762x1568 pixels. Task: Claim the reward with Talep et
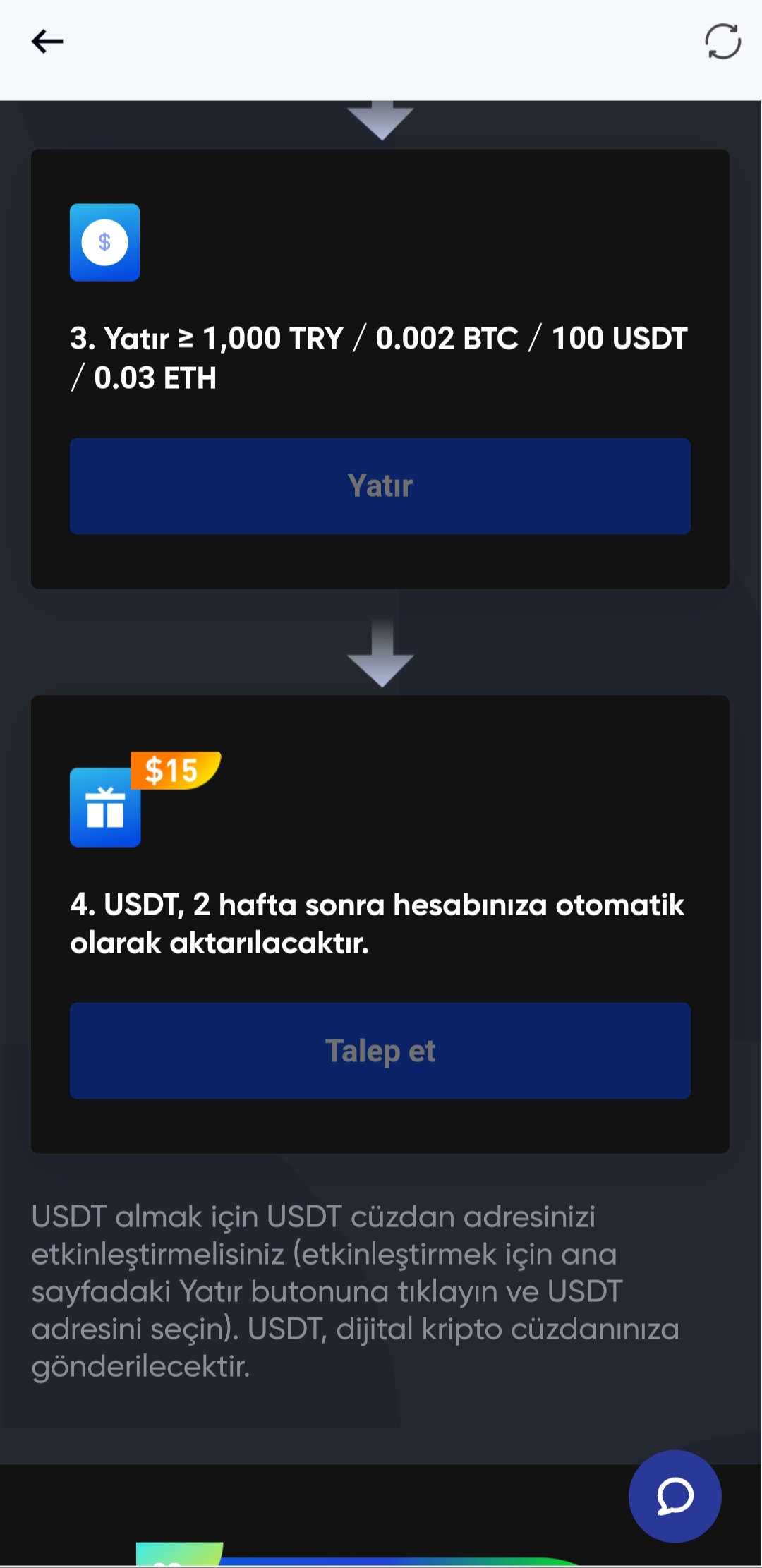(380, 1051)
